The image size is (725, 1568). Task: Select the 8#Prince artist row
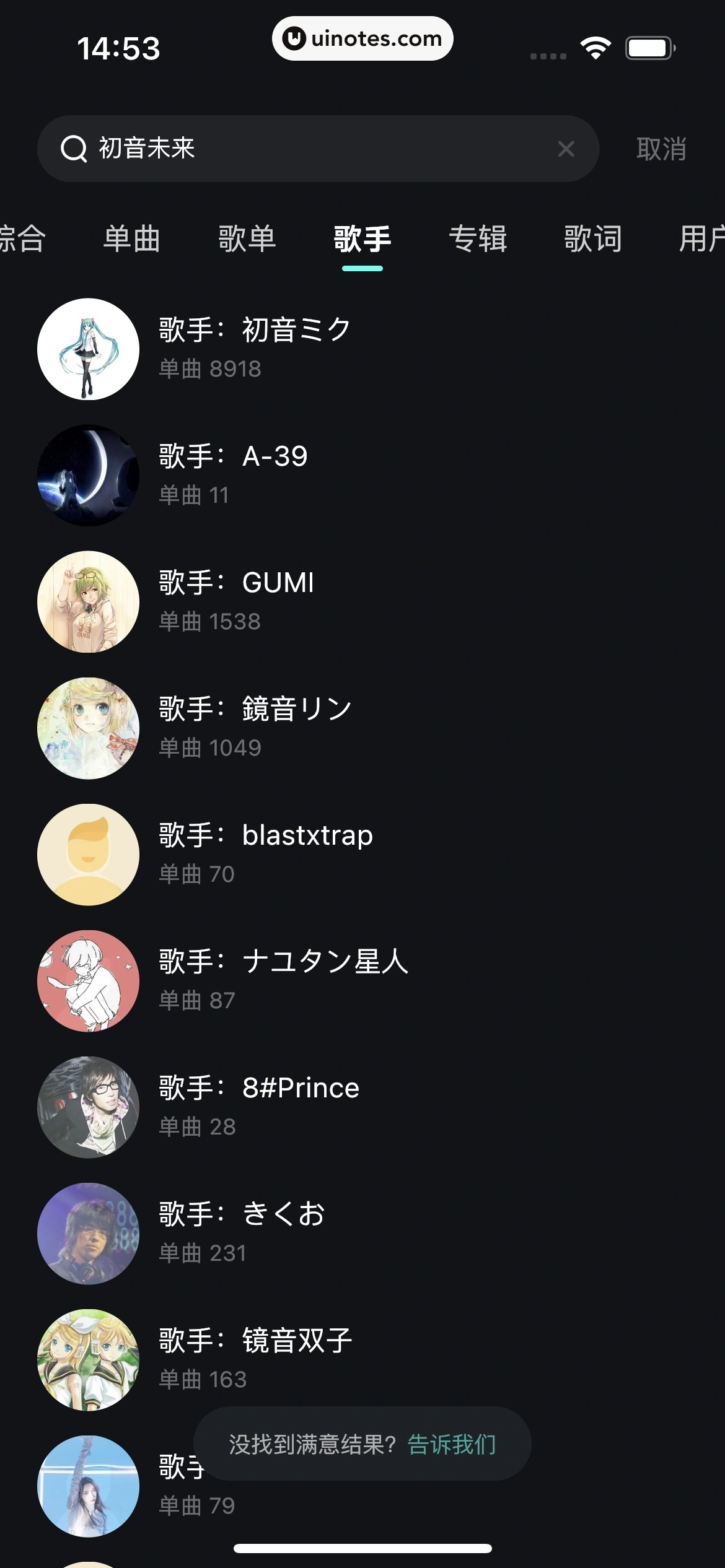click(x=257, y=1086)
